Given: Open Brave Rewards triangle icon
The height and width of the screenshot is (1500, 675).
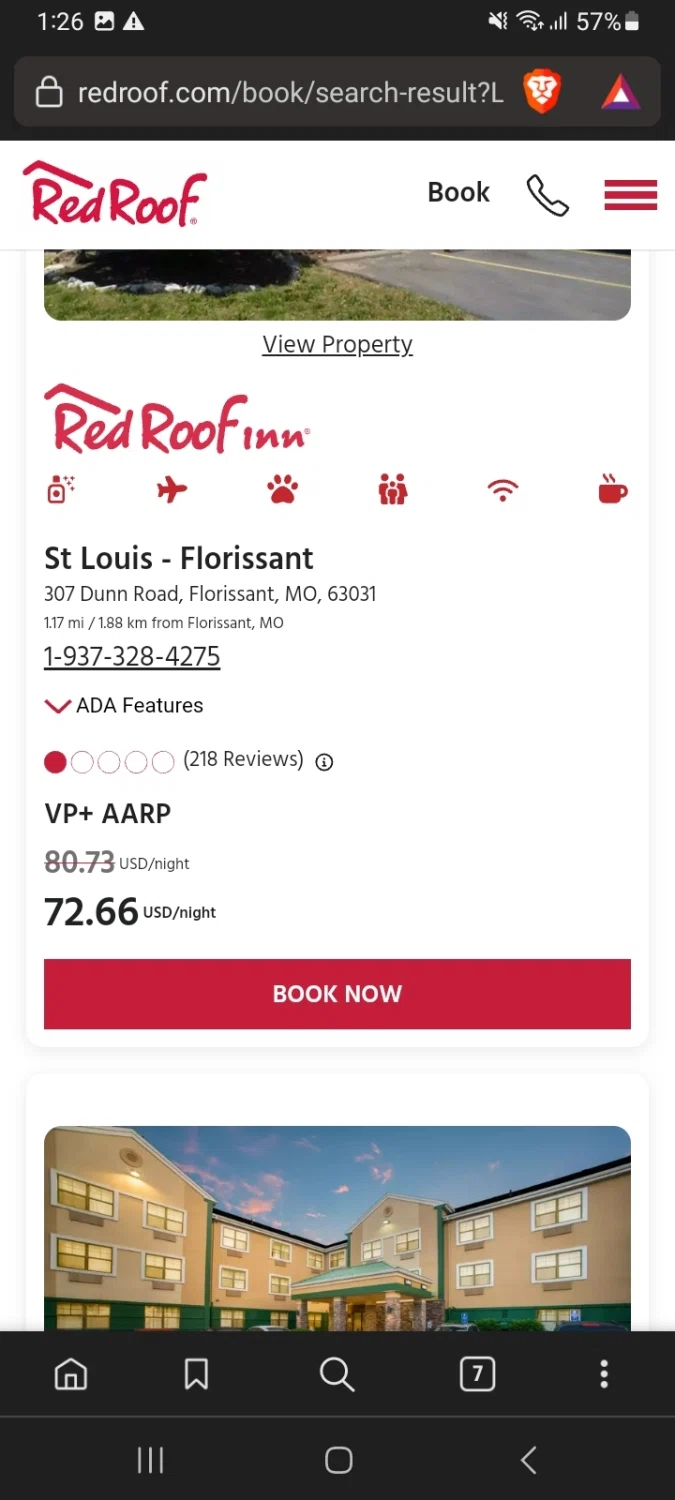Looking at the screenshot, I should click(620, 93).
